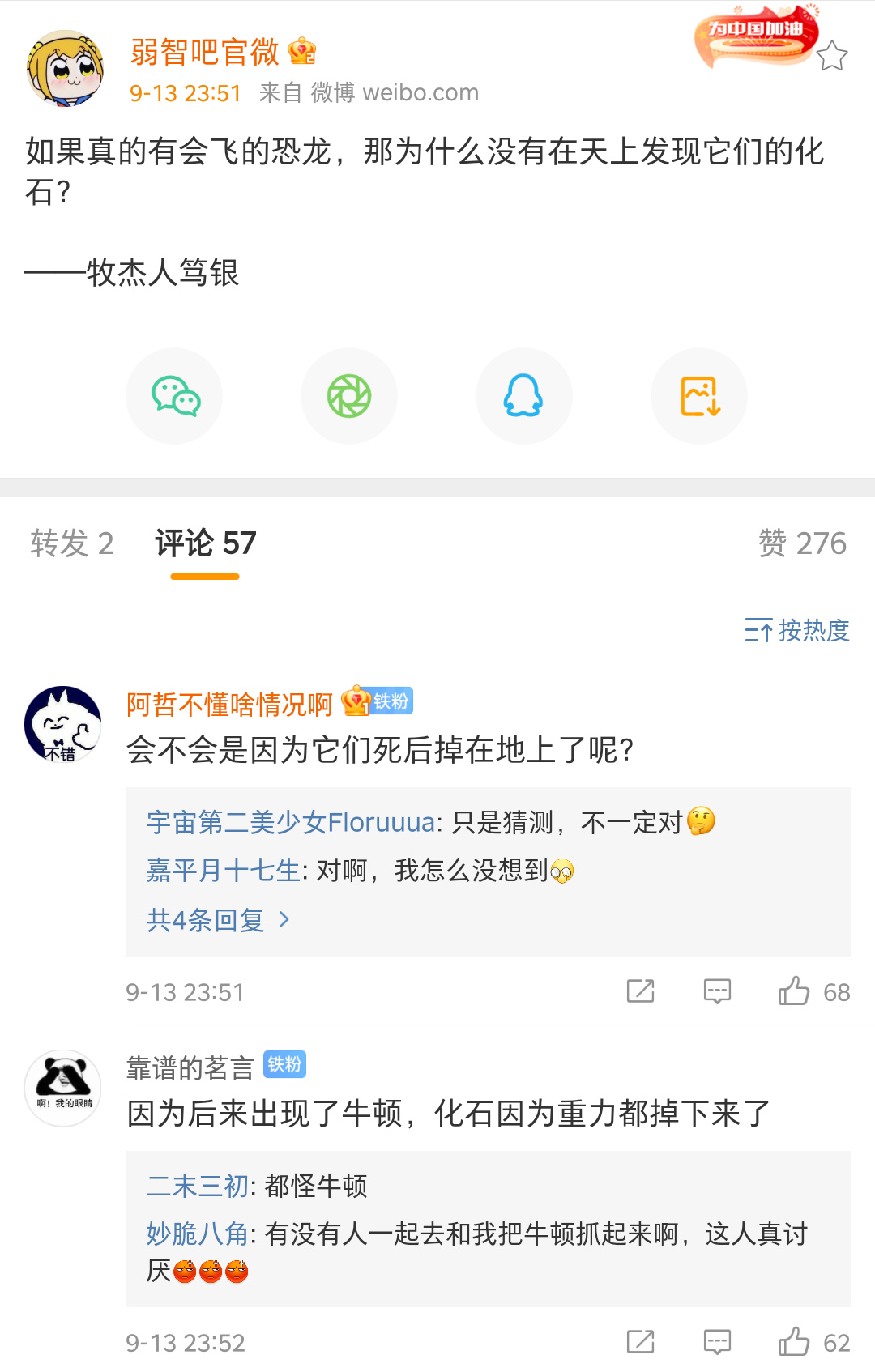This screenshot has width=875, height=1372.
Task: Switch to 评论 57 tab
Action: [x=205, y=543]
